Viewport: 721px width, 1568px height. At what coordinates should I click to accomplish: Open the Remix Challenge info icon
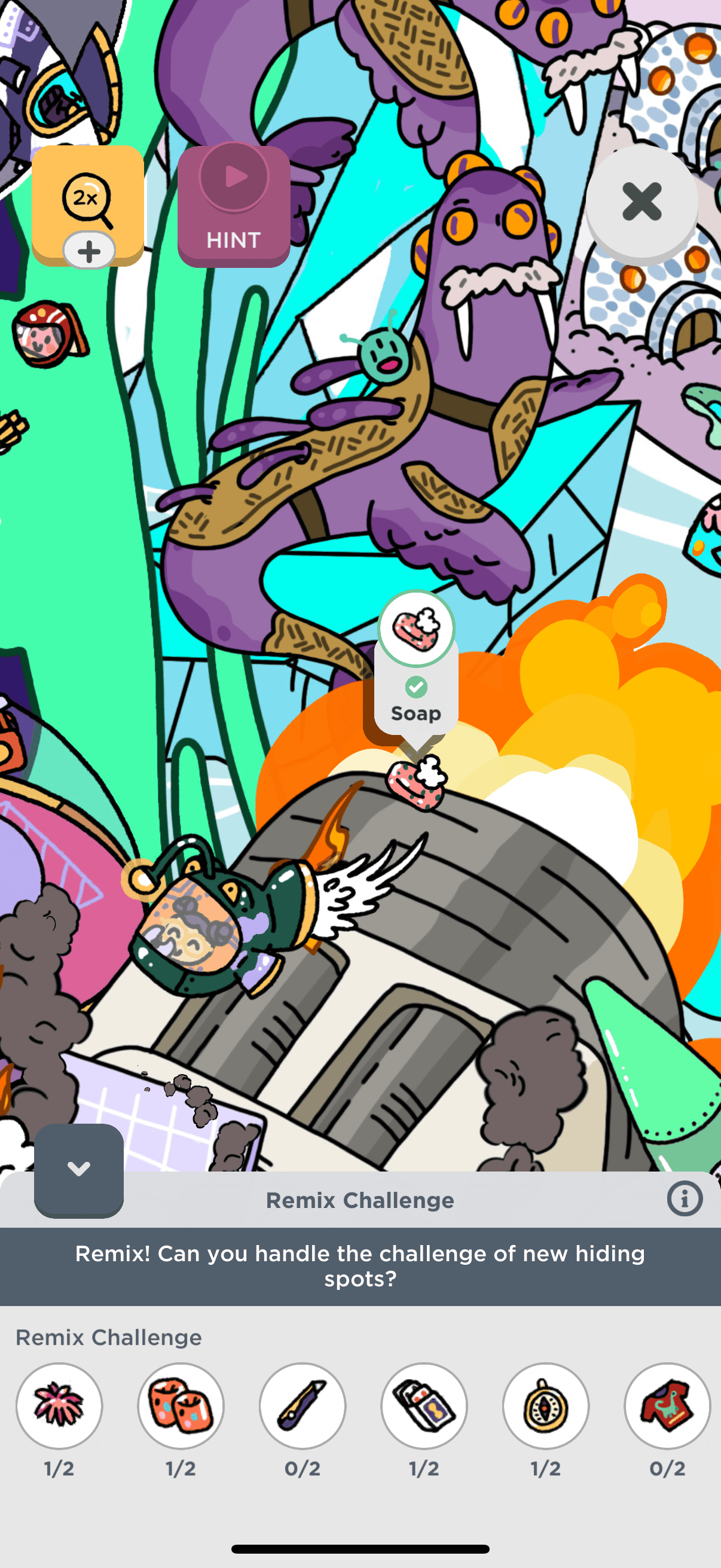[685, 1199]
